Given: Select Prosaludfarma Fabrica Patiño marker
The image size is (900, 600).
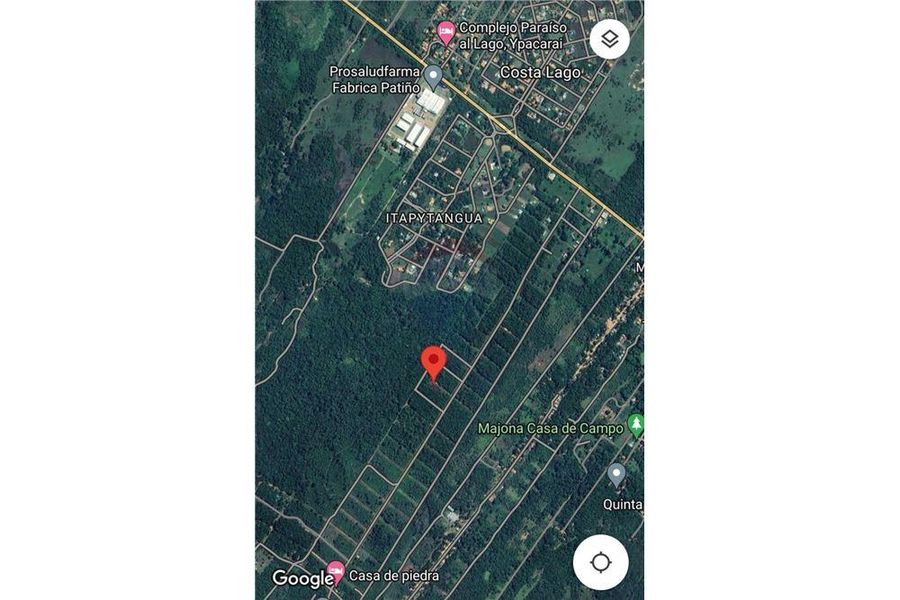Looking at the screenshot, I should (x=433, y=77).
